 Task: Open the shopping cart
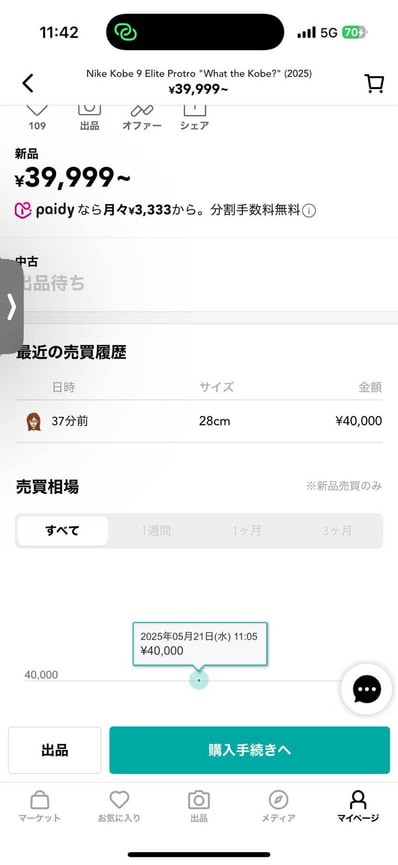pos(374,83)
